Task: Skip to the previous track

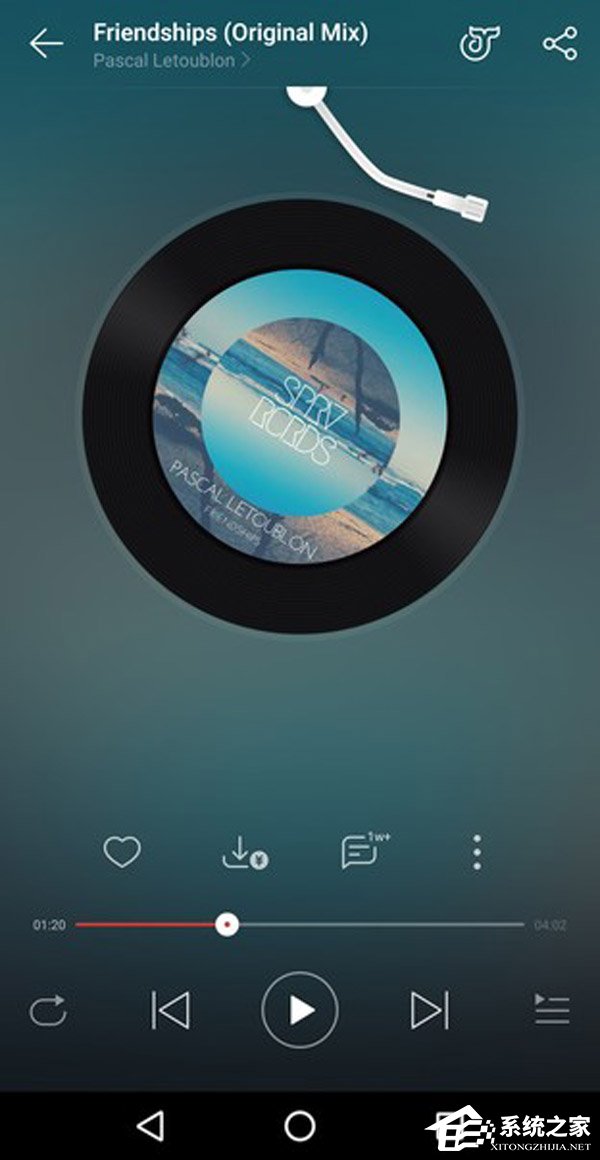Action: [170, 1011]
